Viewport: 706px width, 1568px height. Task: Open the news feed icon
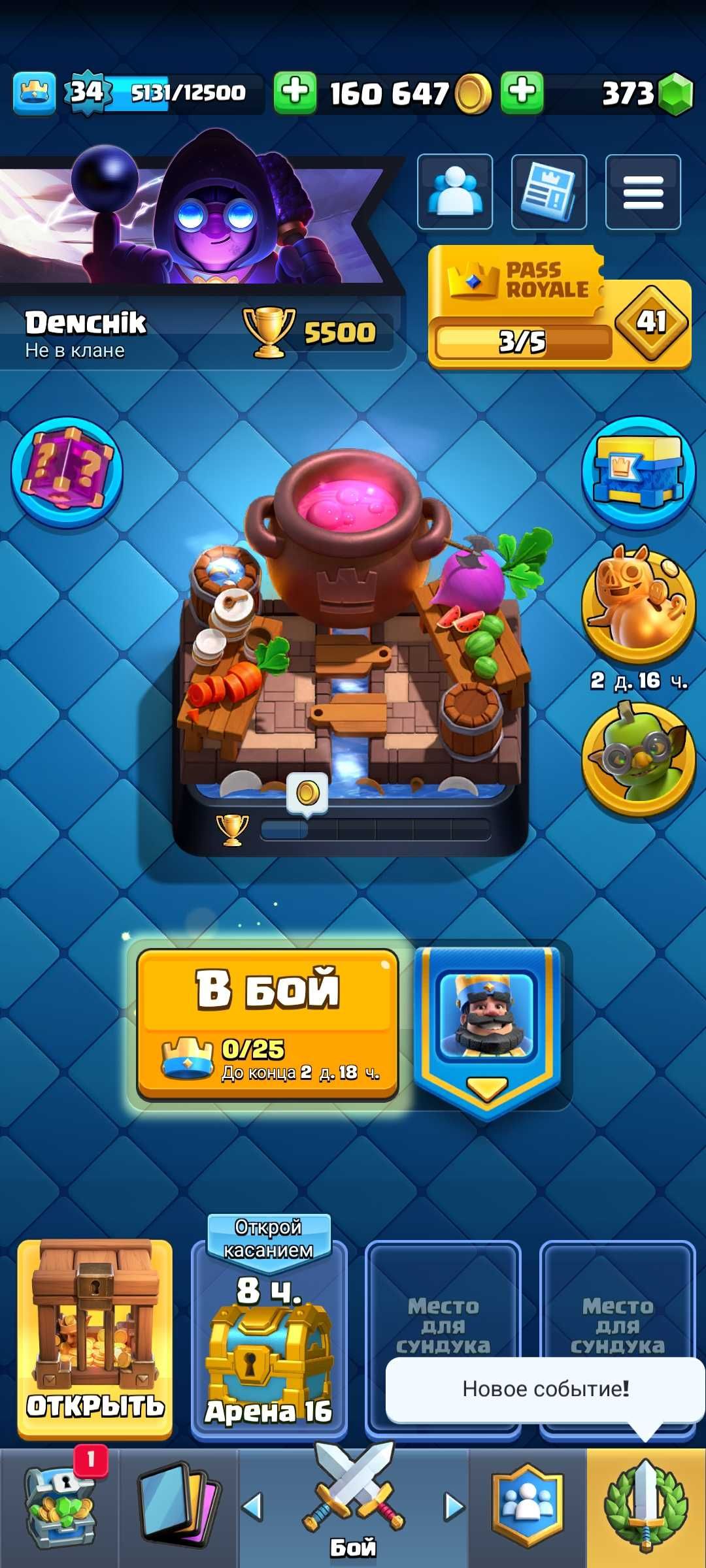tap(548, 191)
